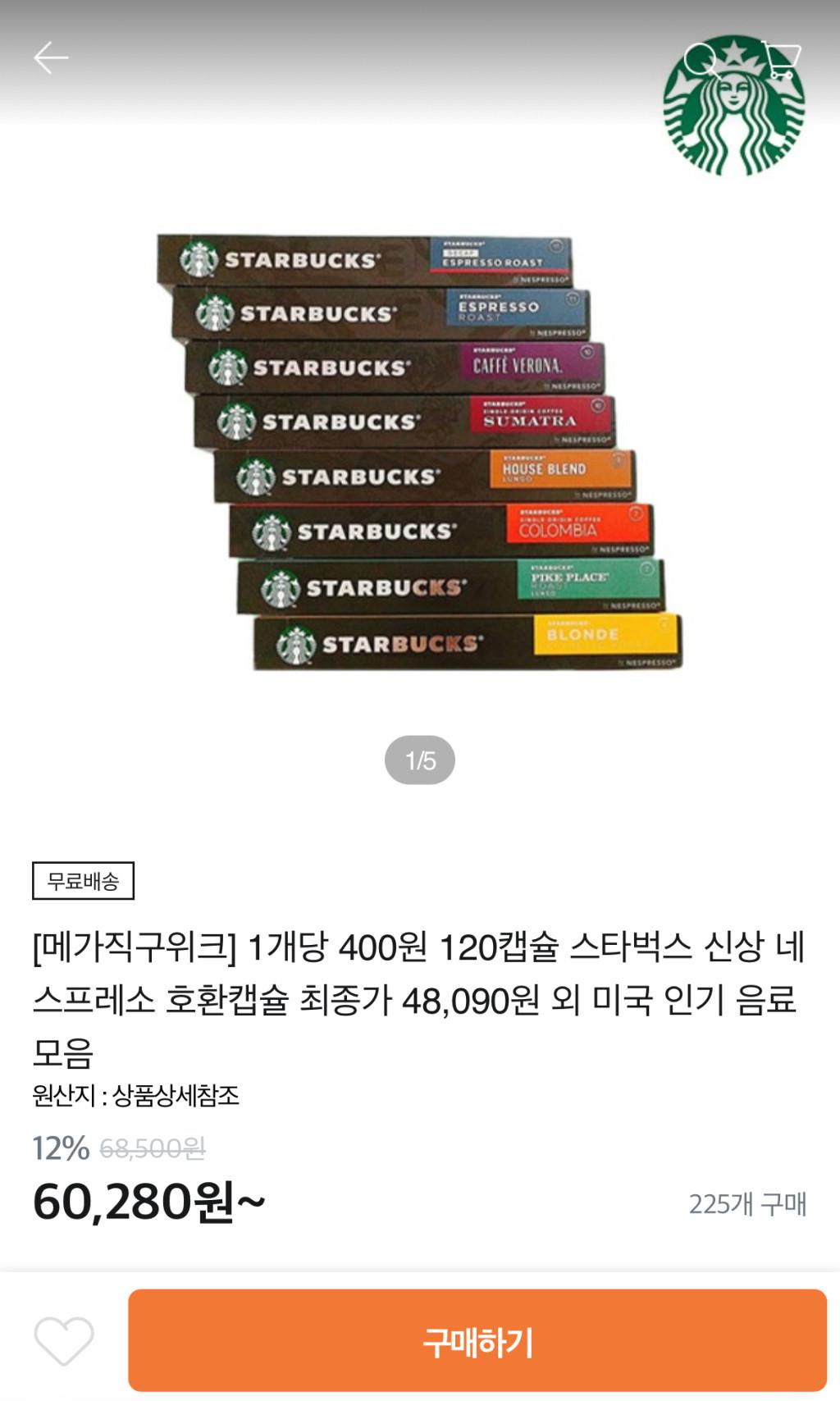The image size is (840, 1401).
Task: Open the search magnifier icon
Action: 701,60
